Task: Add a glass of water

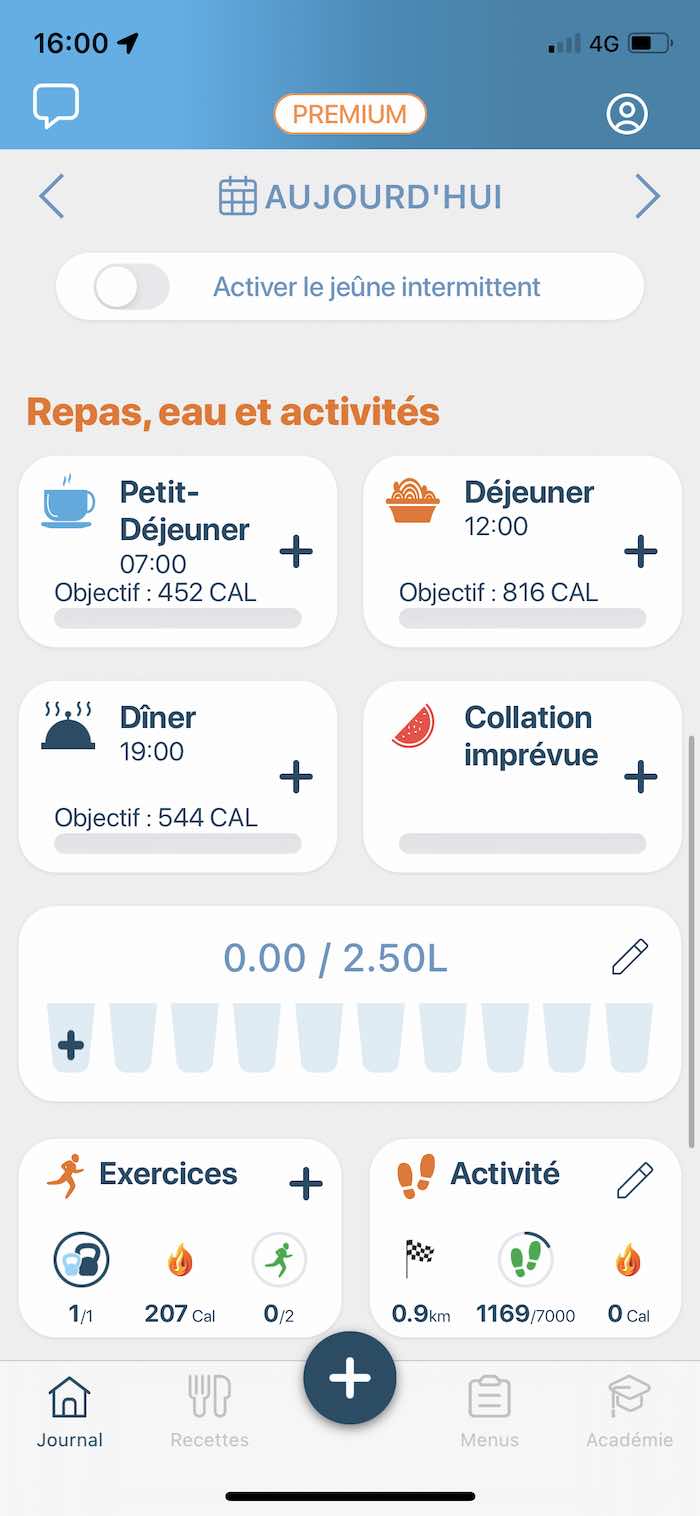Action: click(71, 1045)
